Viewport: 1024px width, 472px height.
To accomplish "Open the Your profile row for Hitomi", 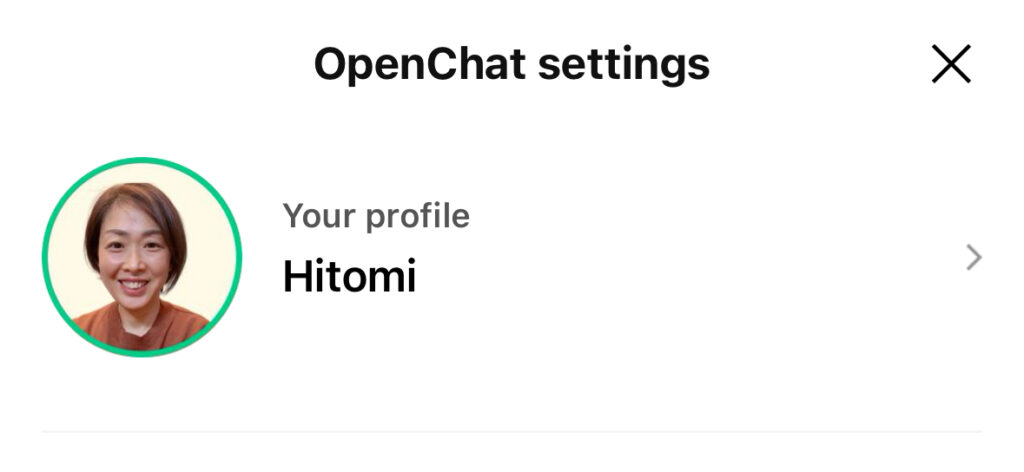I will (600, 257).
